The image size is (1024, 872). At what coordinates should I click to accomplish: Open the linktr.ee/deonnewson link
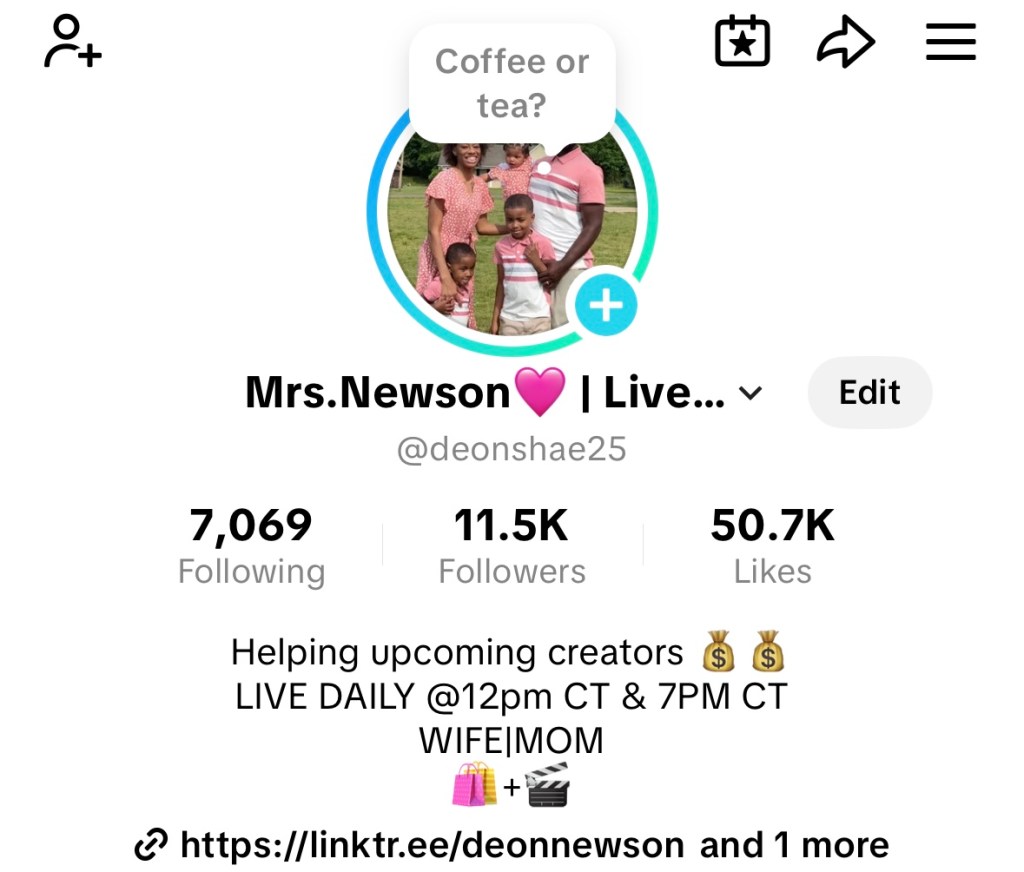(432, 845)
